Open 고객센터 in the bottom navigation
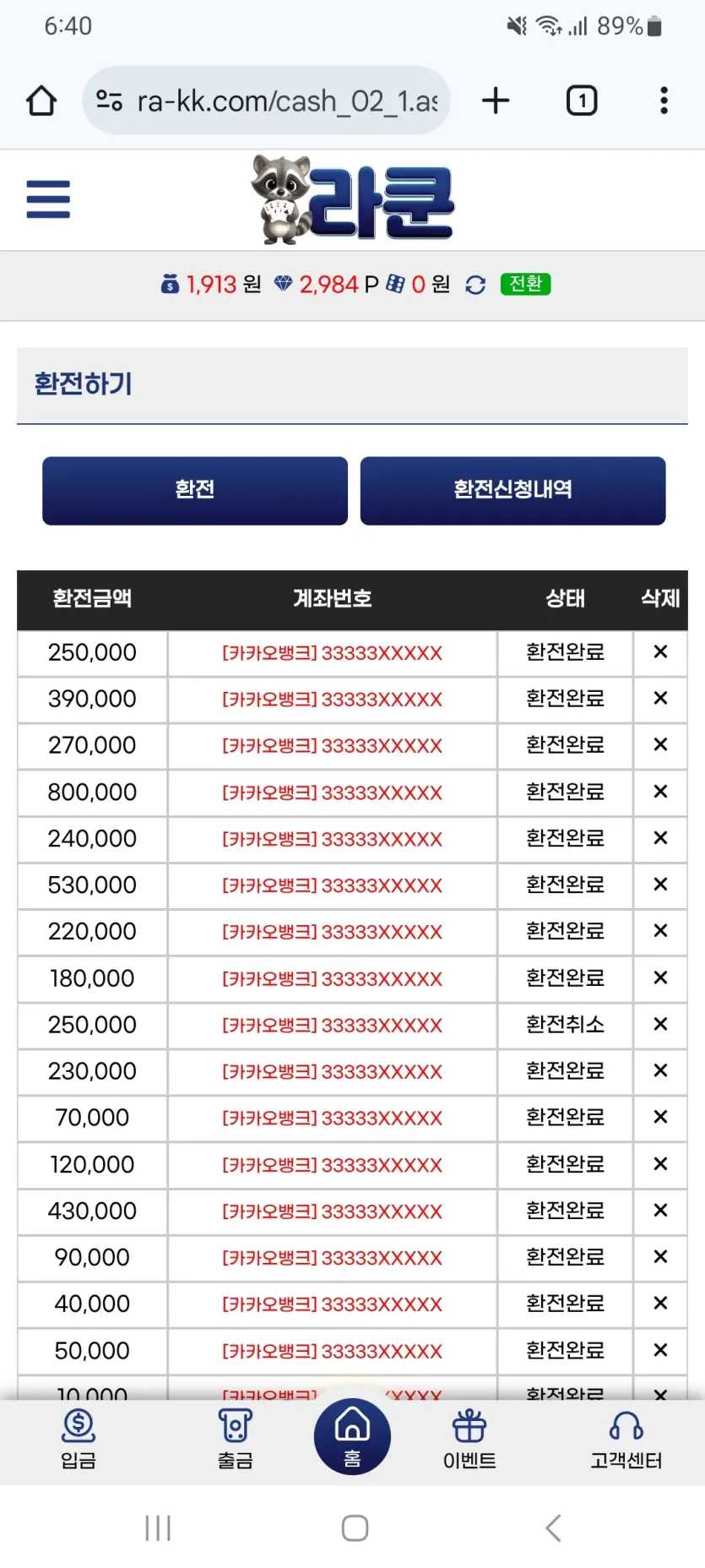The image size is (705, 1568). (626, 1440)
